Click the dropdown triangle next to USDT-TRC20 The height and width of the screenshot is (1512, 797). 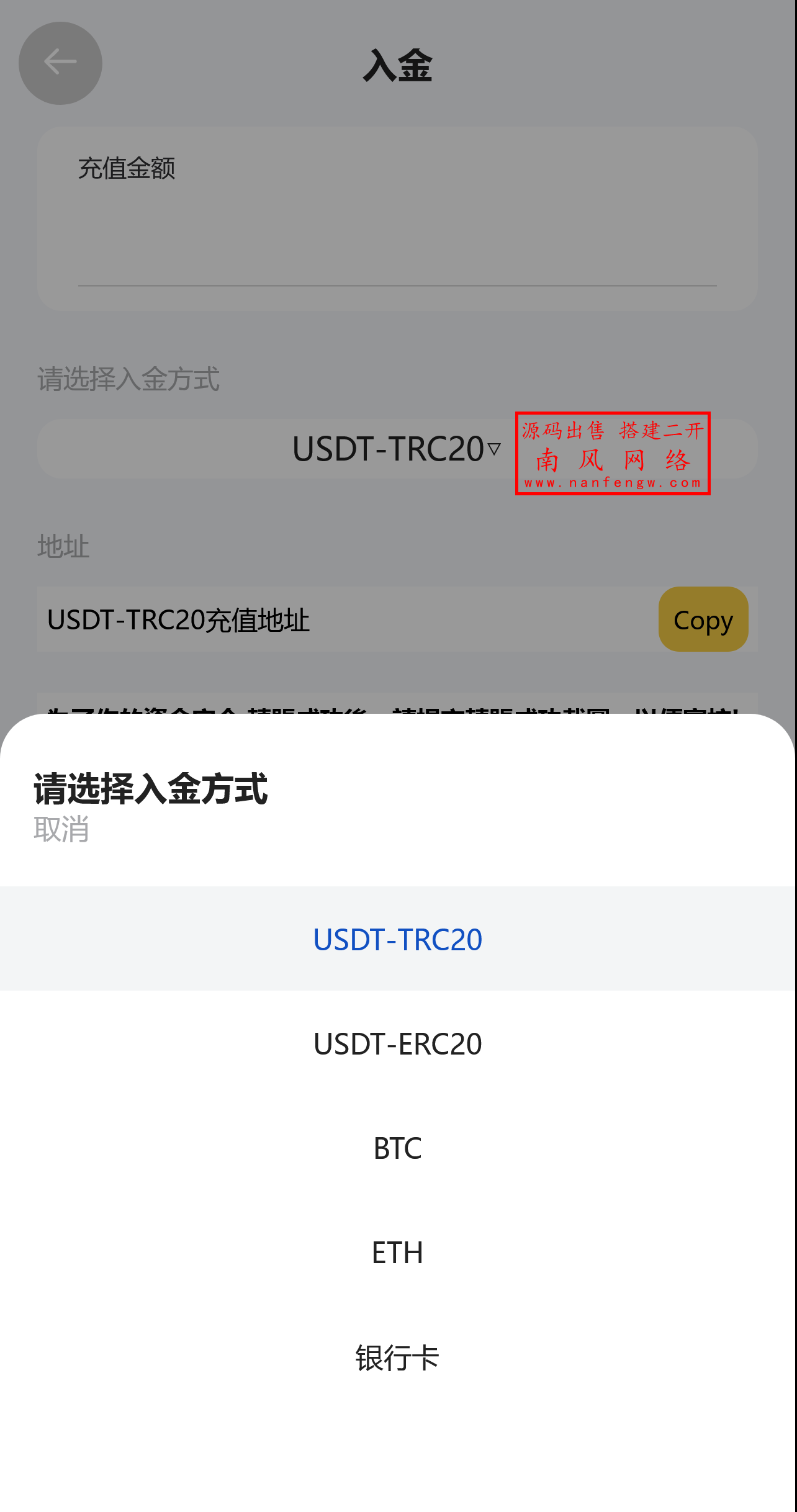pyautogui.click(x=493, y=448)
